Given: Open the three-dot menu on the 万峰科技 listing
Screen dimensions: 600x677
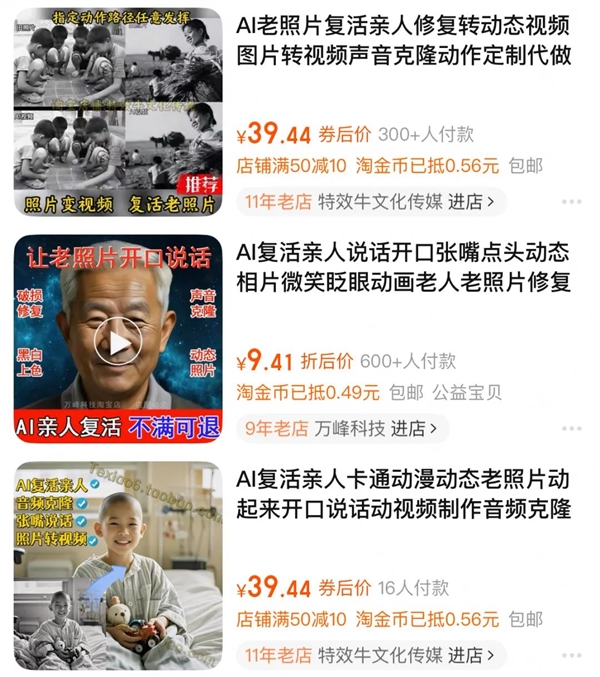Looking at the screenshot, I should [x=571, y=429].
